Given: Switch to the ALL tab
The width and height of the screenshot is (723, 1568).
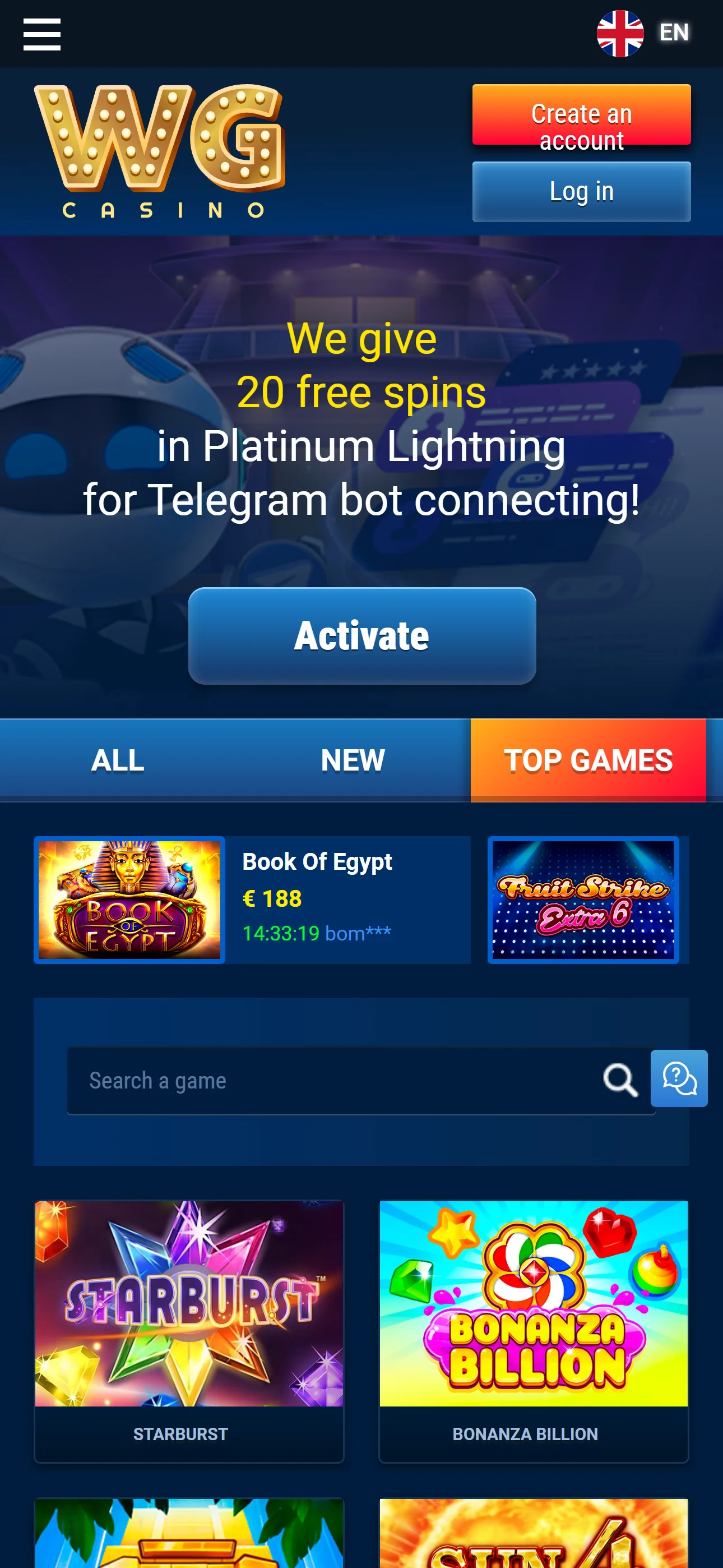Looking at the screenshot, I should point(118,760).
